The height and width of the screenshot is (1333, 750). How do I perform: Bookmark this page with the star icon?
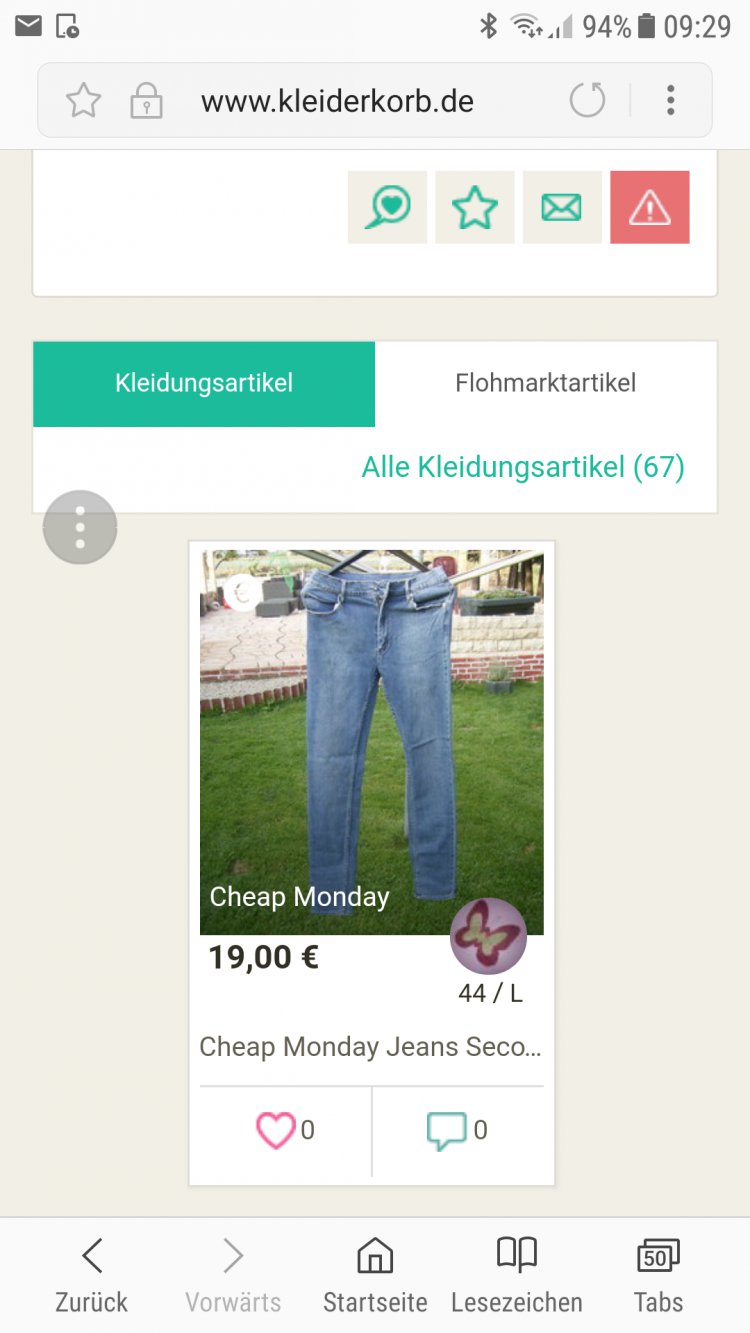(x=84, y=100)
